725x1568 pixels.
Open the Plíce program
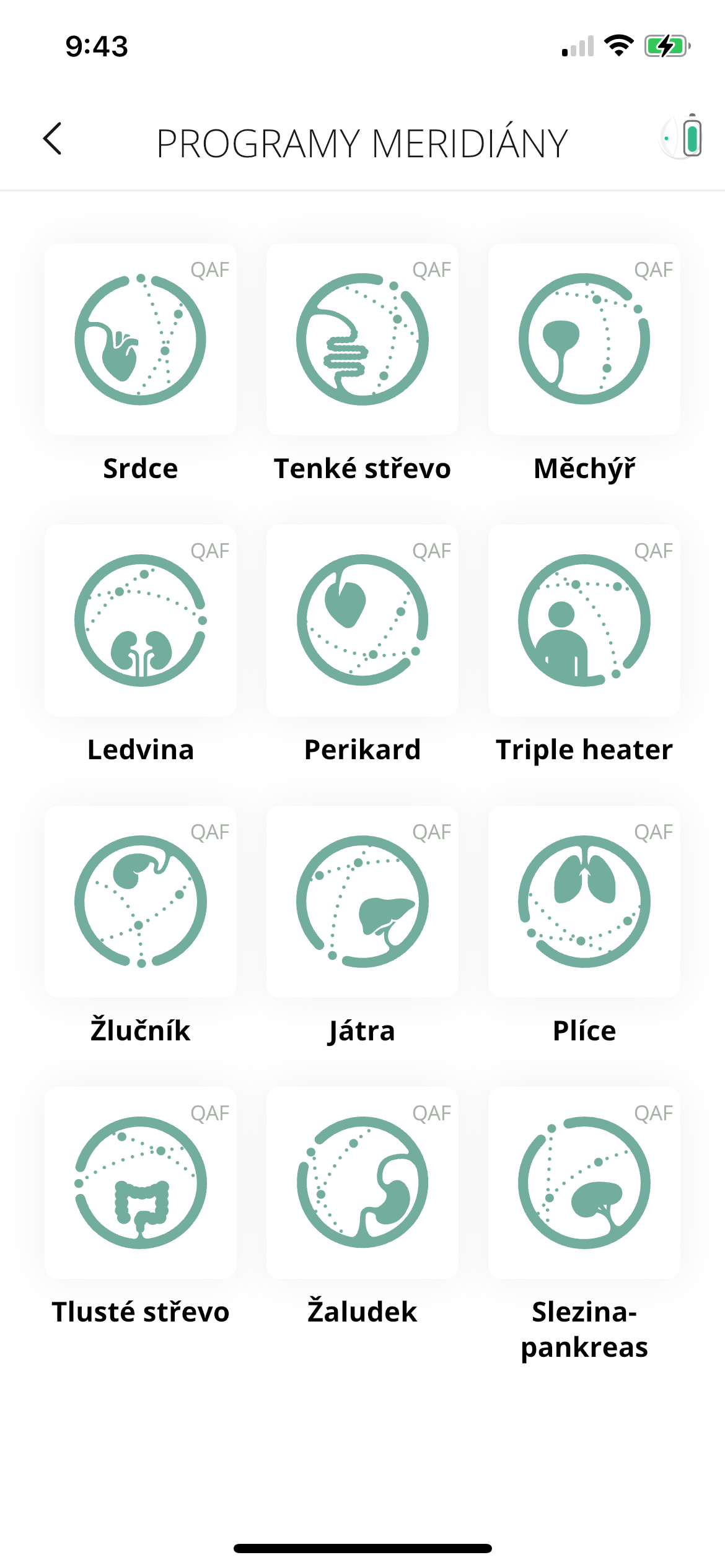coord(584,902)
